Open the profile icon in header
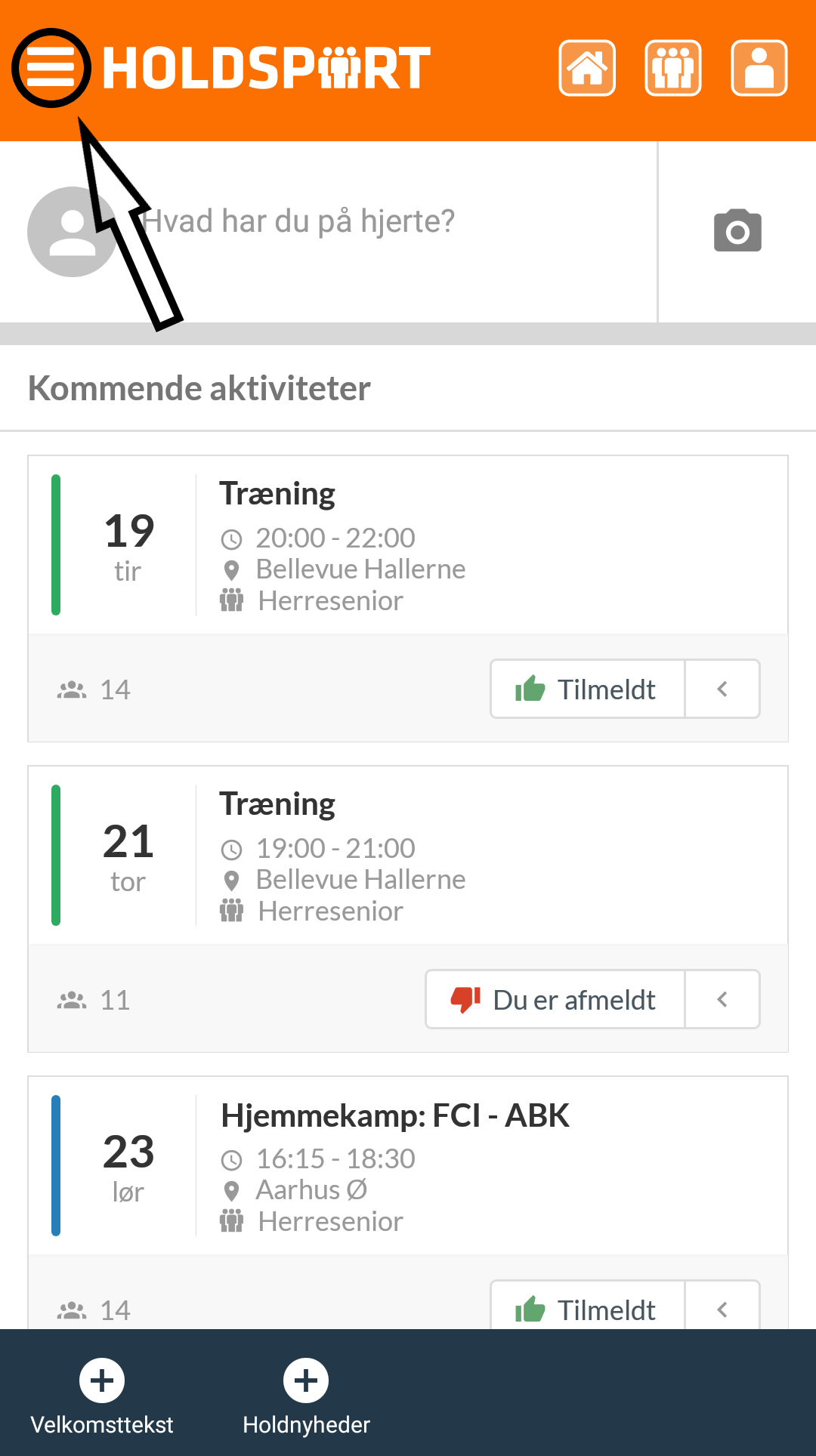 click(x=759, y=68)
